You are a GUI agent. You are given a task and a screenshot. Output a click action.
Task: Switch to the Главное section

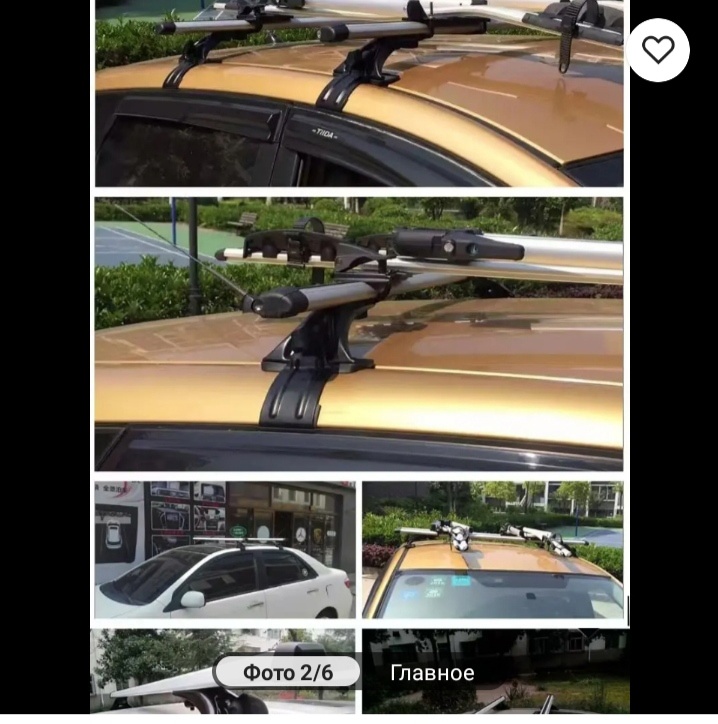click(432, 672)
